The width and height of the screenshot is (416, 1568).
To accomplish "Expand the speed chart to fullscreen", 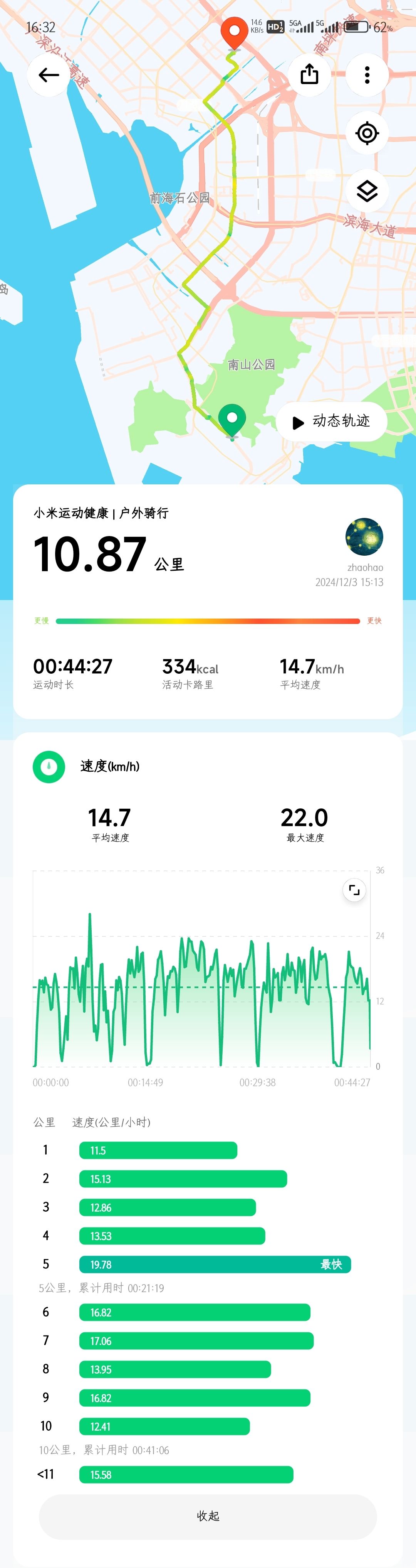I will (355, 890).
